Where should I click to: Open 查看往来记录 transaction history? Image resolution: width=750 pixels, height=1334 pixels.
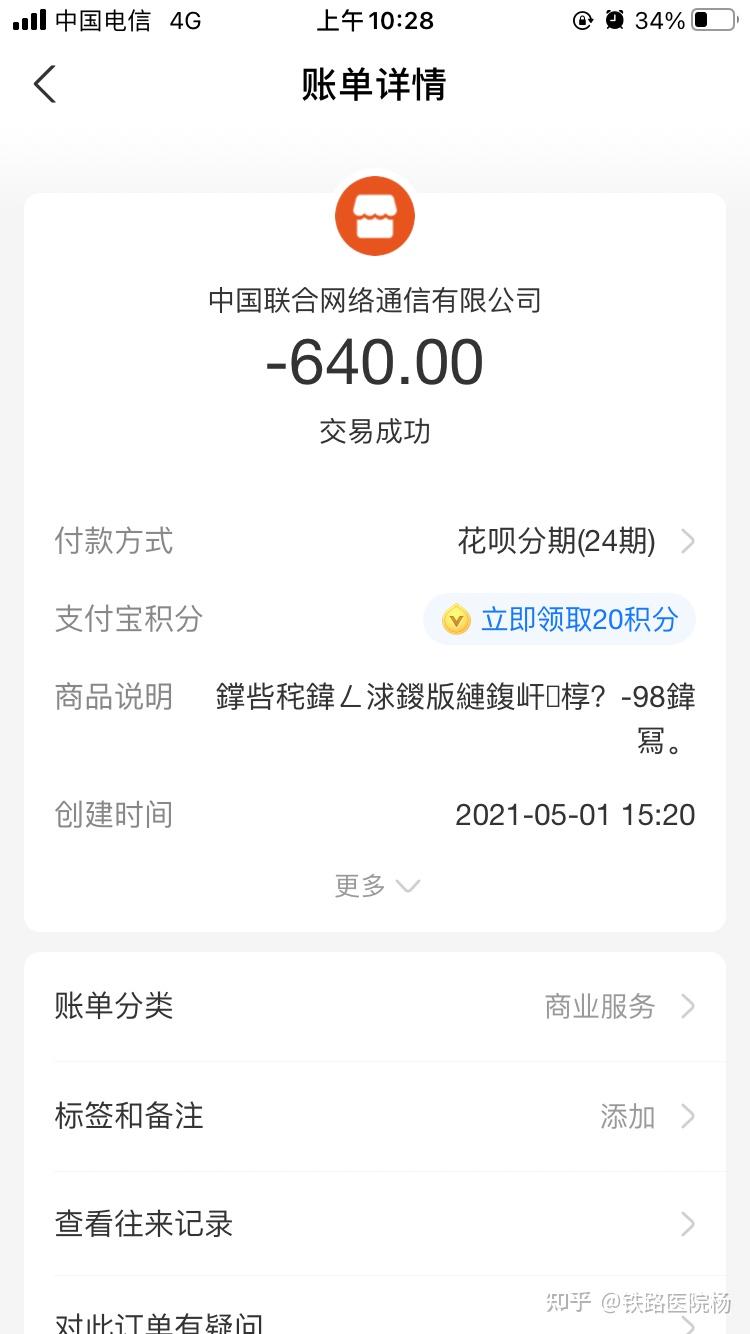[x=375, y=1224]
